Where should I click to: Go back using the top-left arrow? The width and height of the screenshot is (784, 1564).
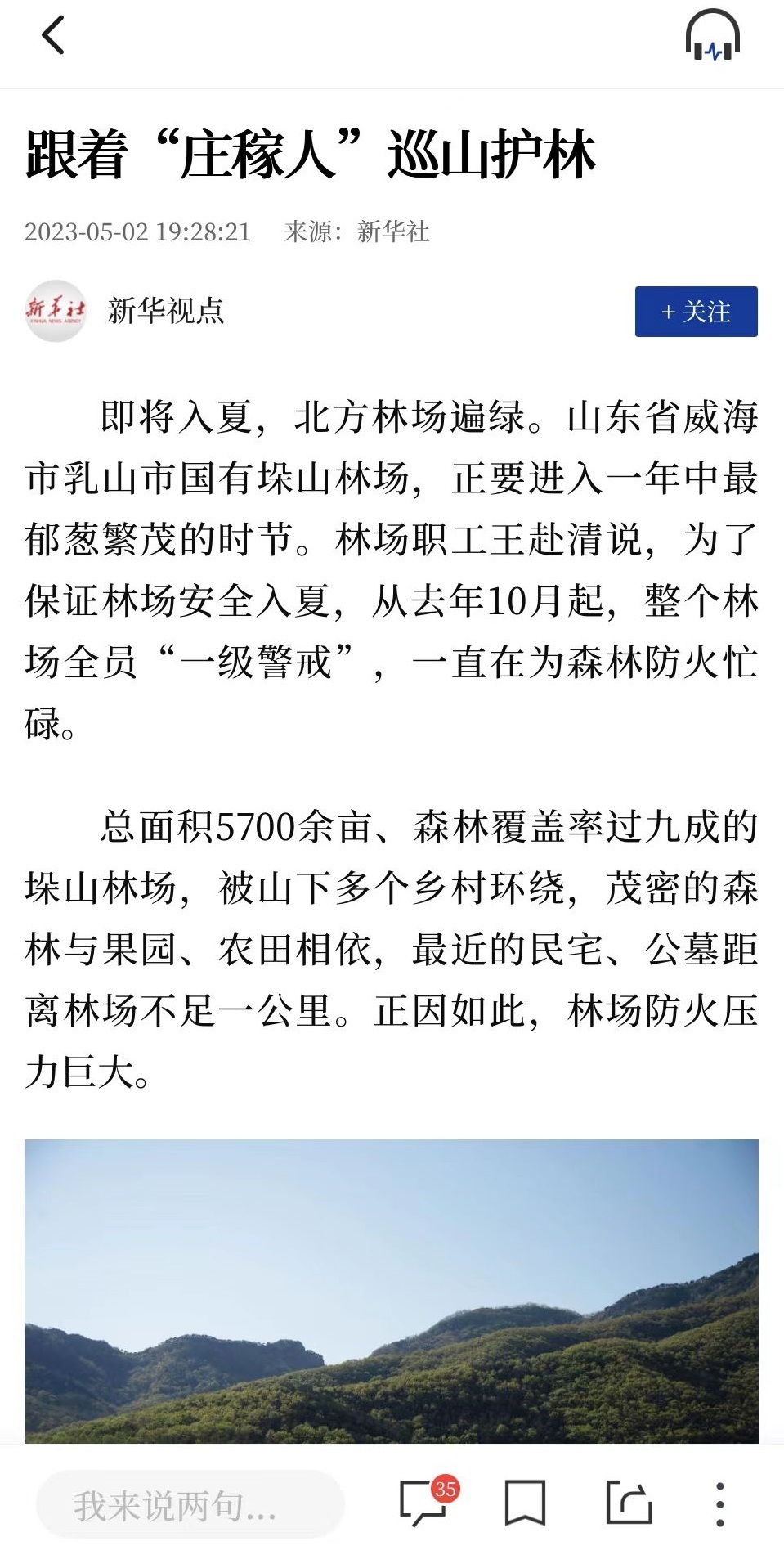pyautogui.click(x=53, y=36)
